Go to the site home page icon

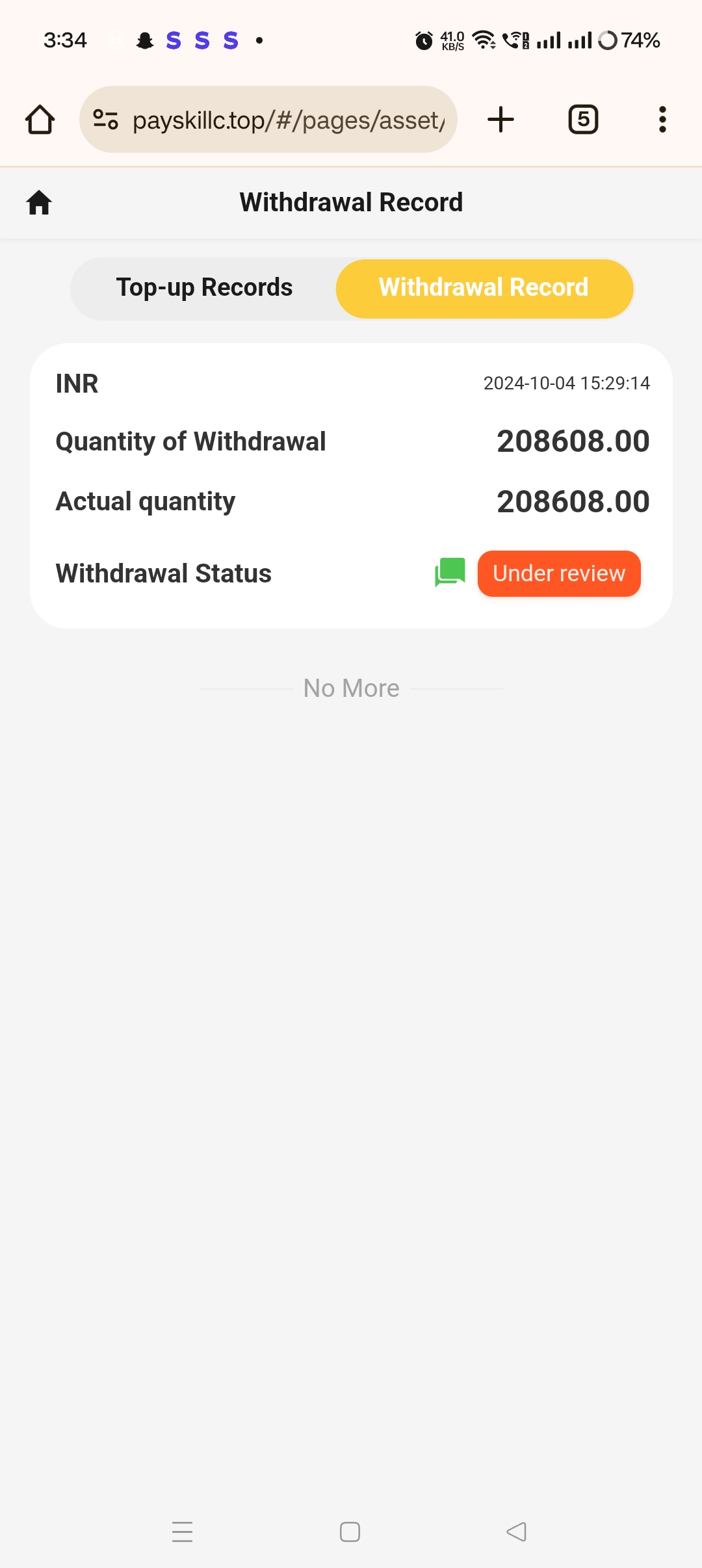[x=39, y=202]
